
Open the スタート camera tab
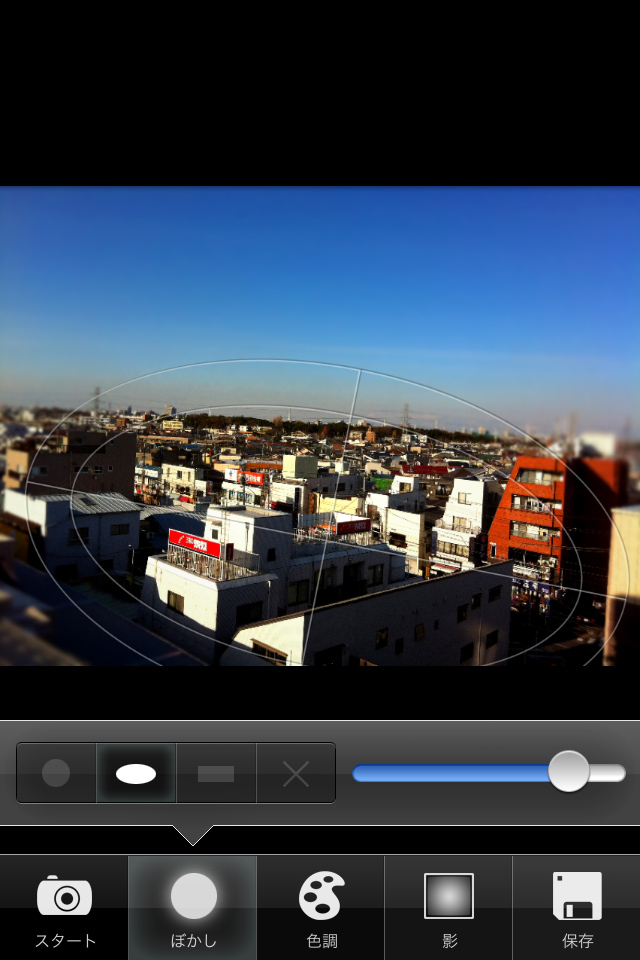point(65,907)
